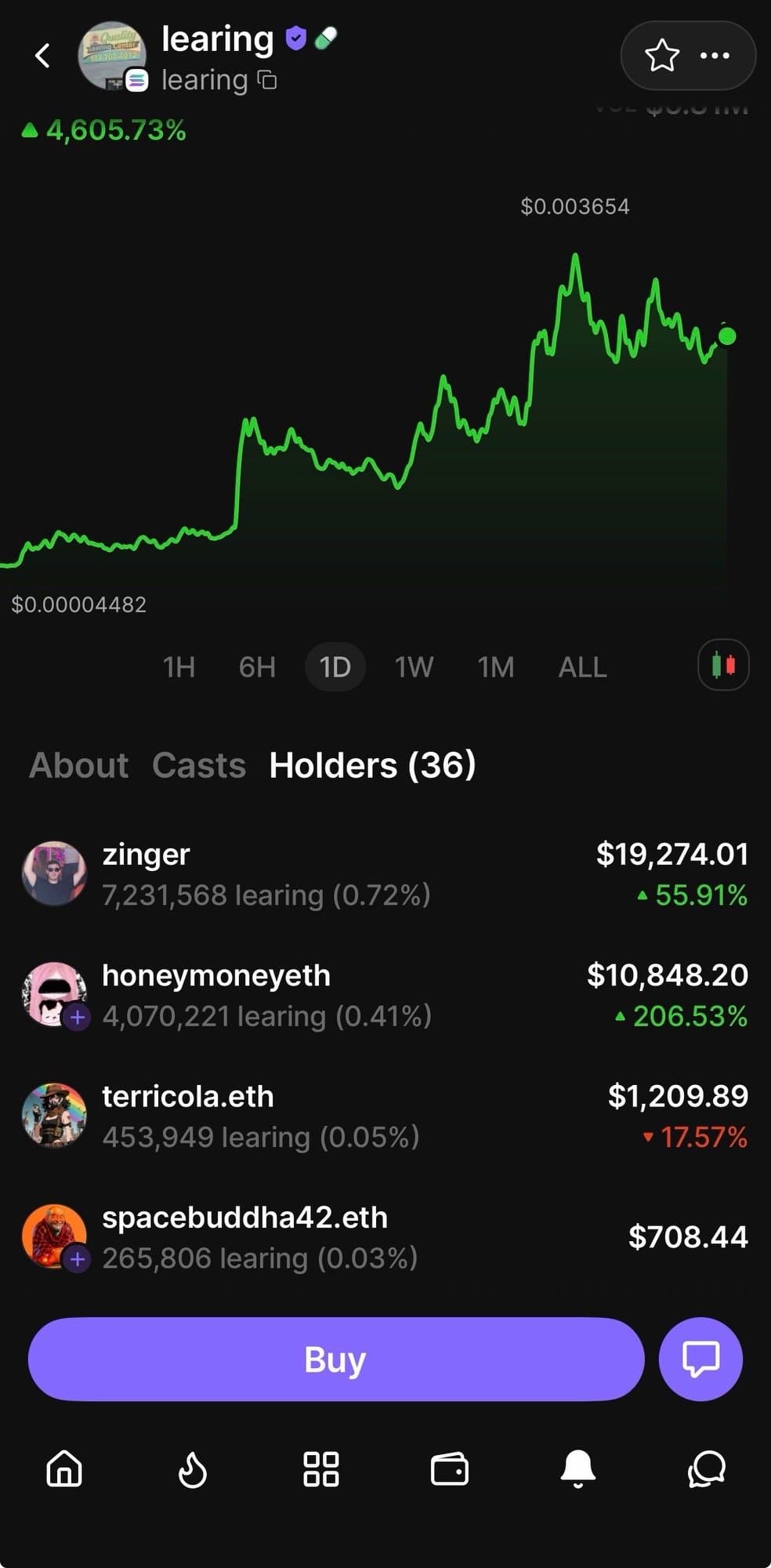The image size is (771, 1568).
Task: Copy the learing token address
Action: pyautogui.click(x=268, y=81)
